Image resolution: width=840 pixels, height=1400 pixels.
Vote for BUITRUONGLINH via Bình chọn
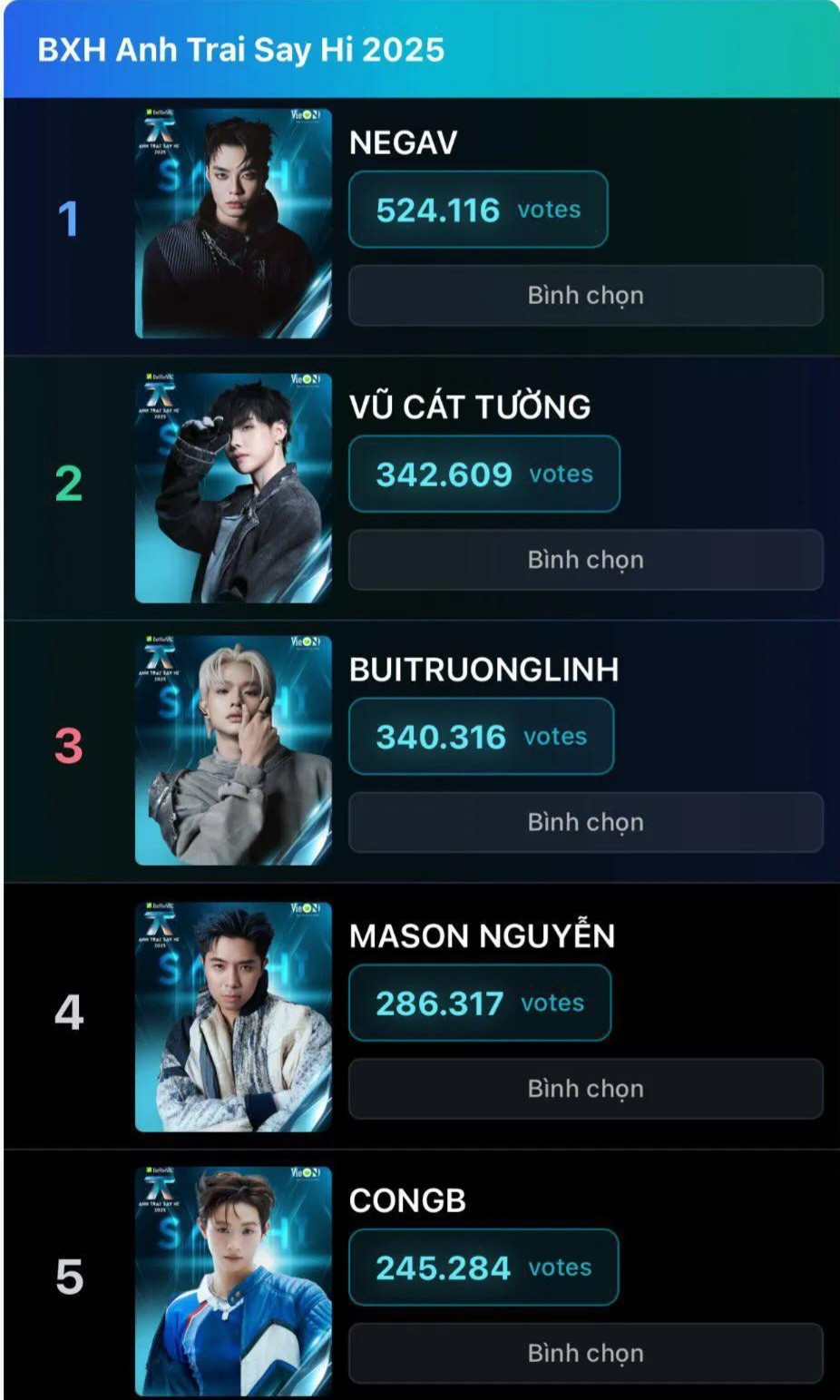(585, 822)
